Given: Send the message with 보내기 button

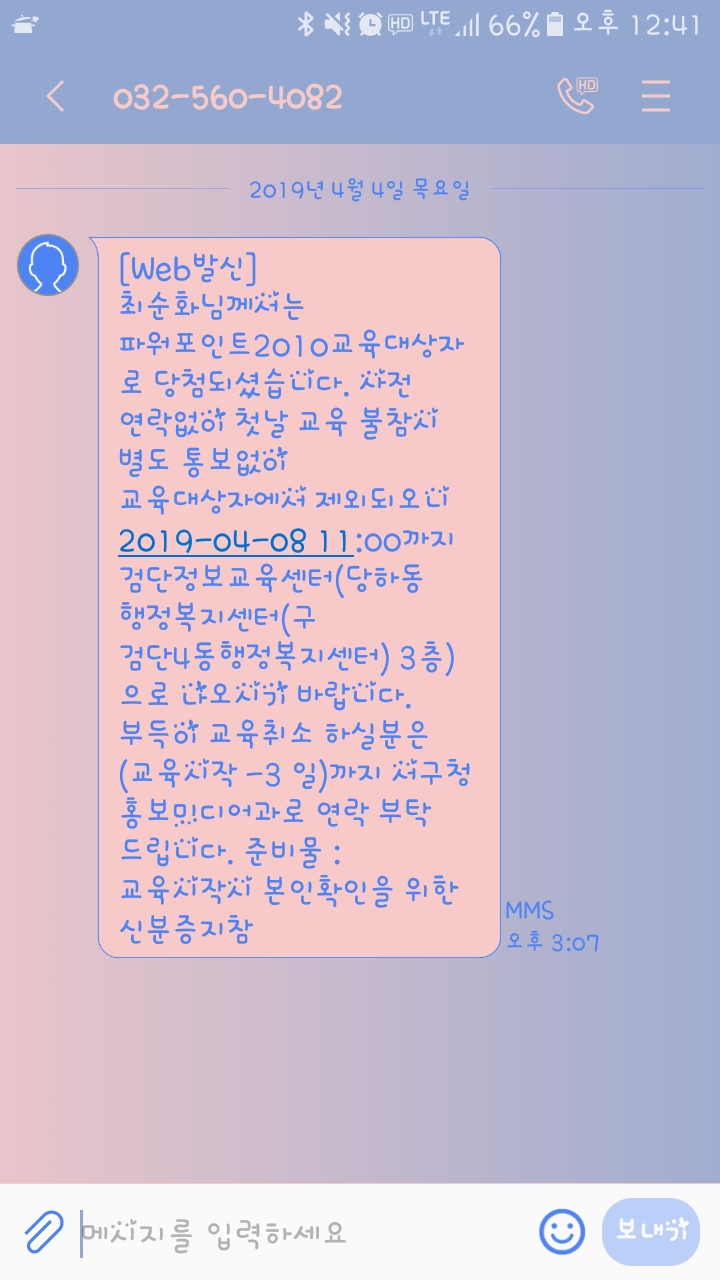Looking at the screenshot, I should 651,1232.
